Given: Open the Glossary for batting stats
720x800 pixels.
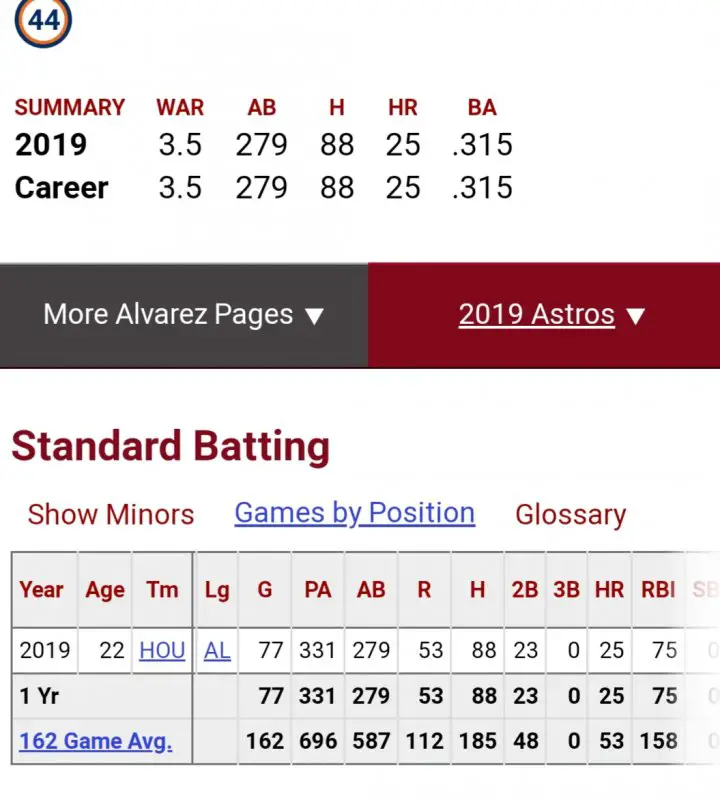Looking at the screenshot, I should pos(570,514).
